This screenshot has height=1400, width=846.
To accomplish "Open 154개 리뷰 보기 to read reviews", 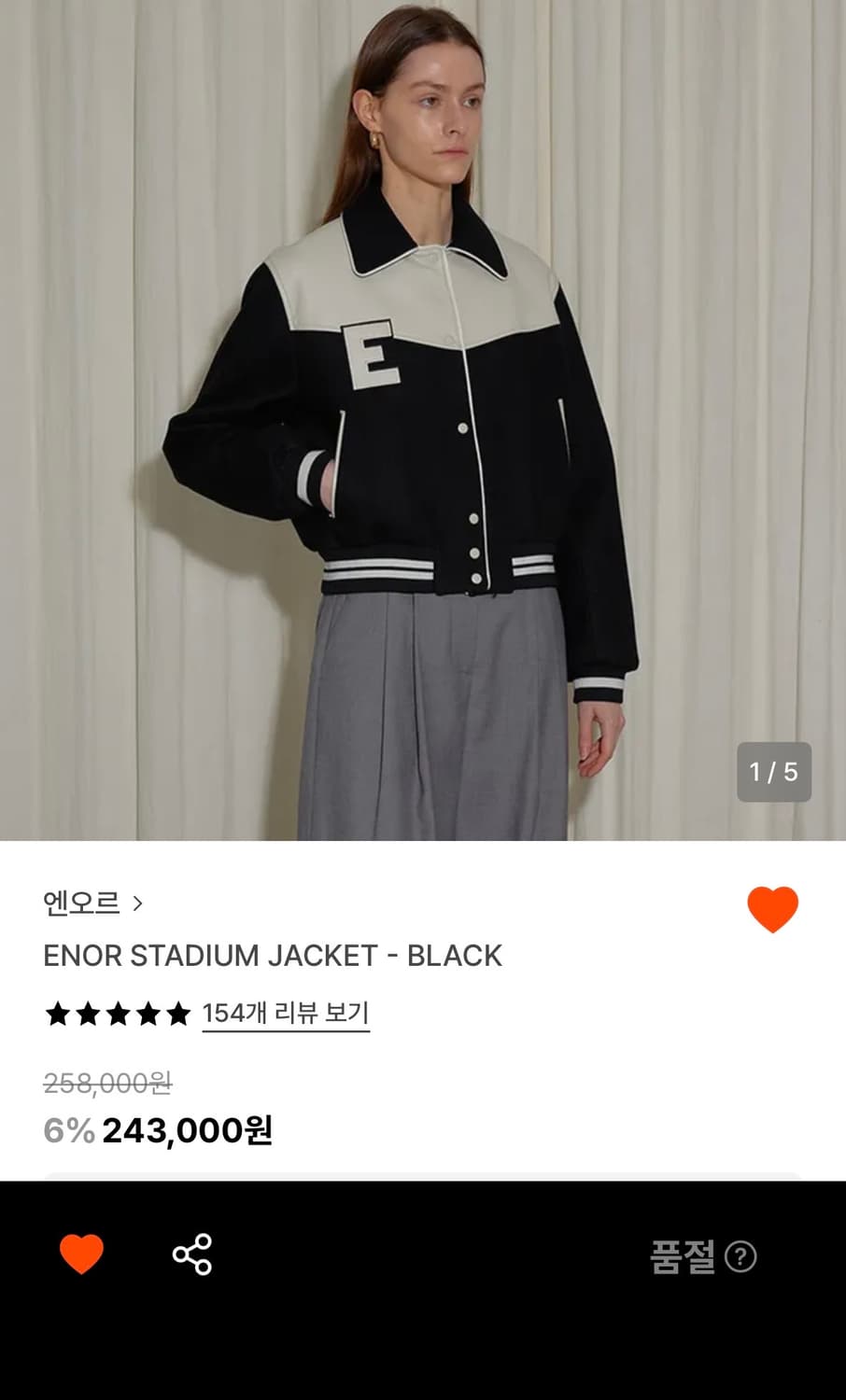I will coord(285,1015).
